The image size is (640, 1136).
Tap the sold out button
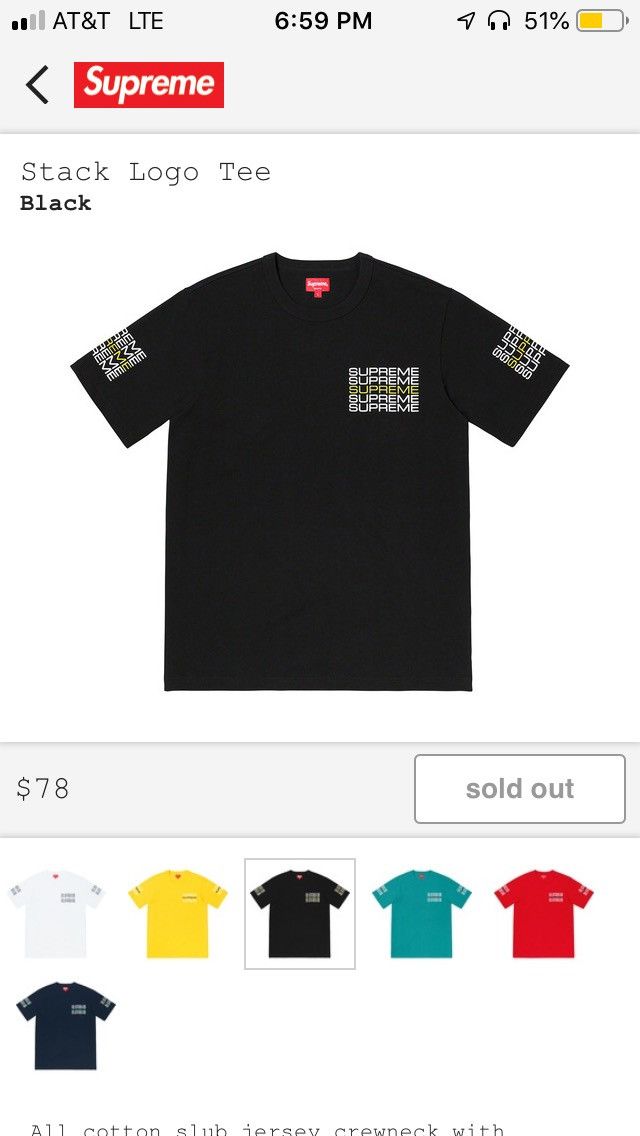tap(519, 789)
